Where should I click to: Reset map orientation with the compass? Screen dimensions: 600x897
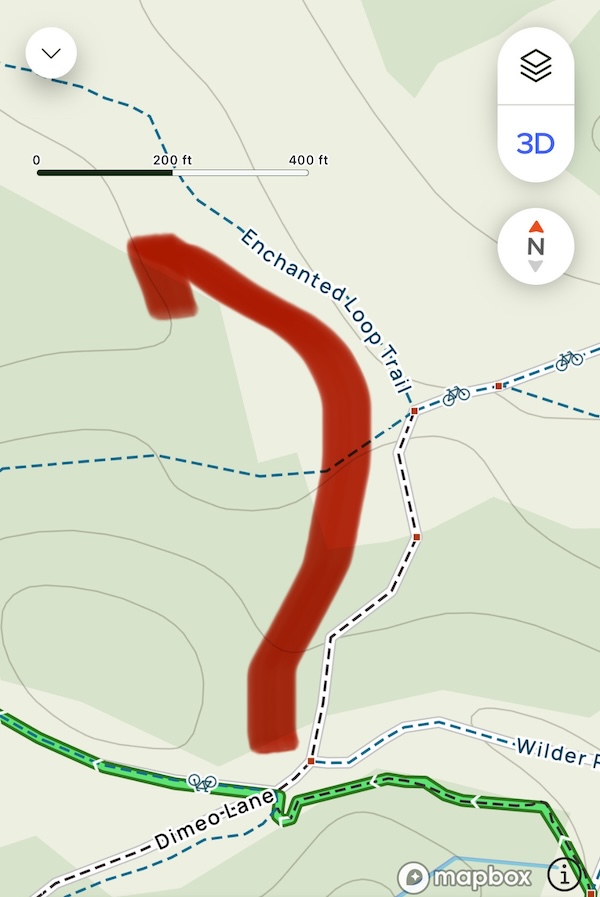click(535, 246)
